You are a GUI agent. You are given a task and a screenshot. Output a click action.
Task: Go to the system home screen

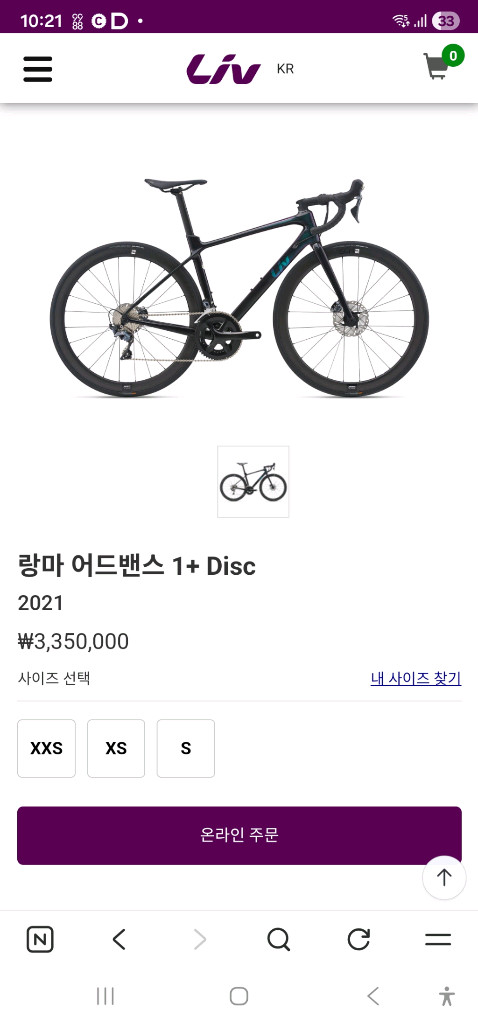239,996
